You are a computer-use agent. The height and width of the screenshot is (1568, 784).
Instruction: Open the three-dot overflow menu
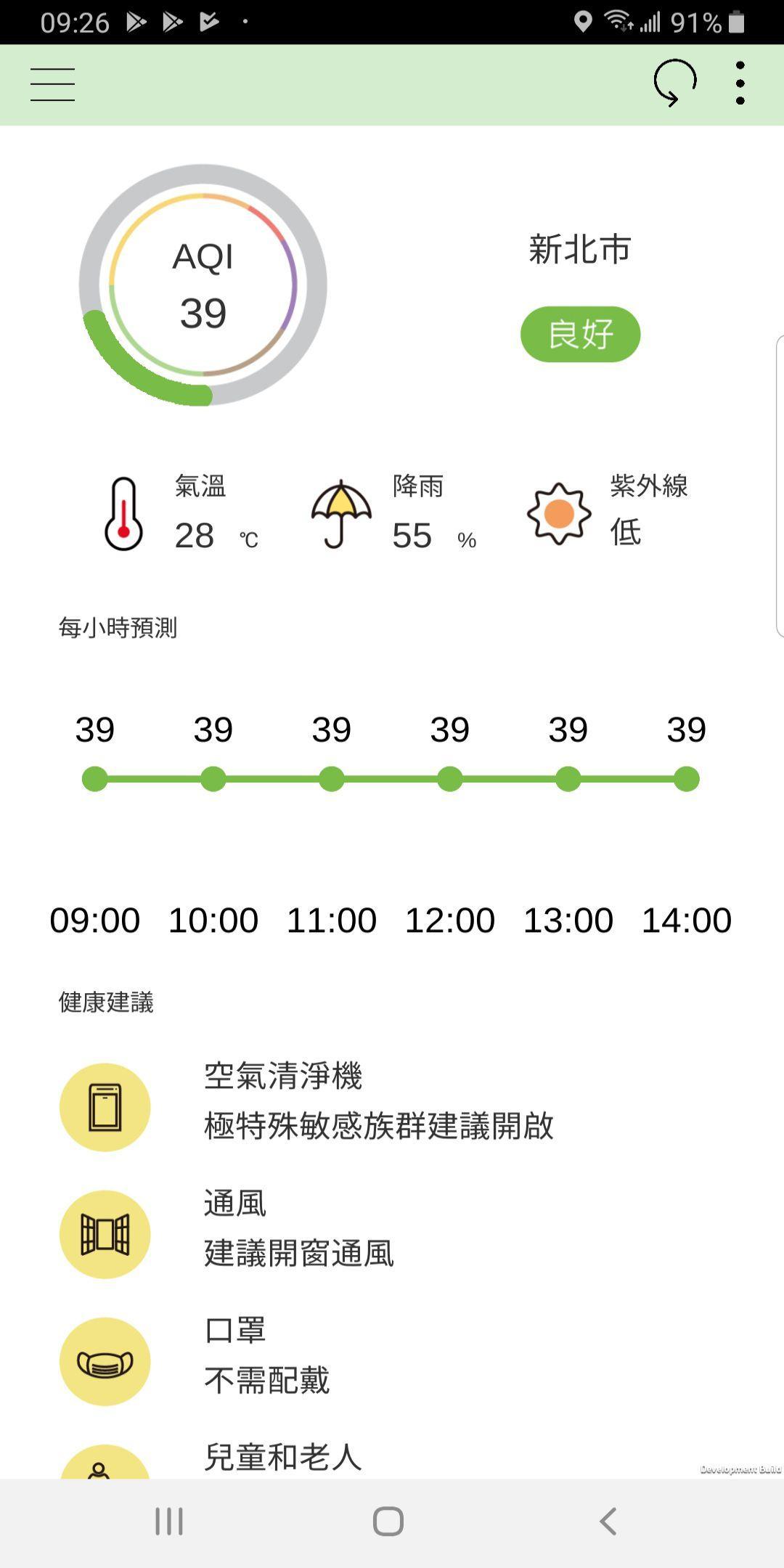740,83
